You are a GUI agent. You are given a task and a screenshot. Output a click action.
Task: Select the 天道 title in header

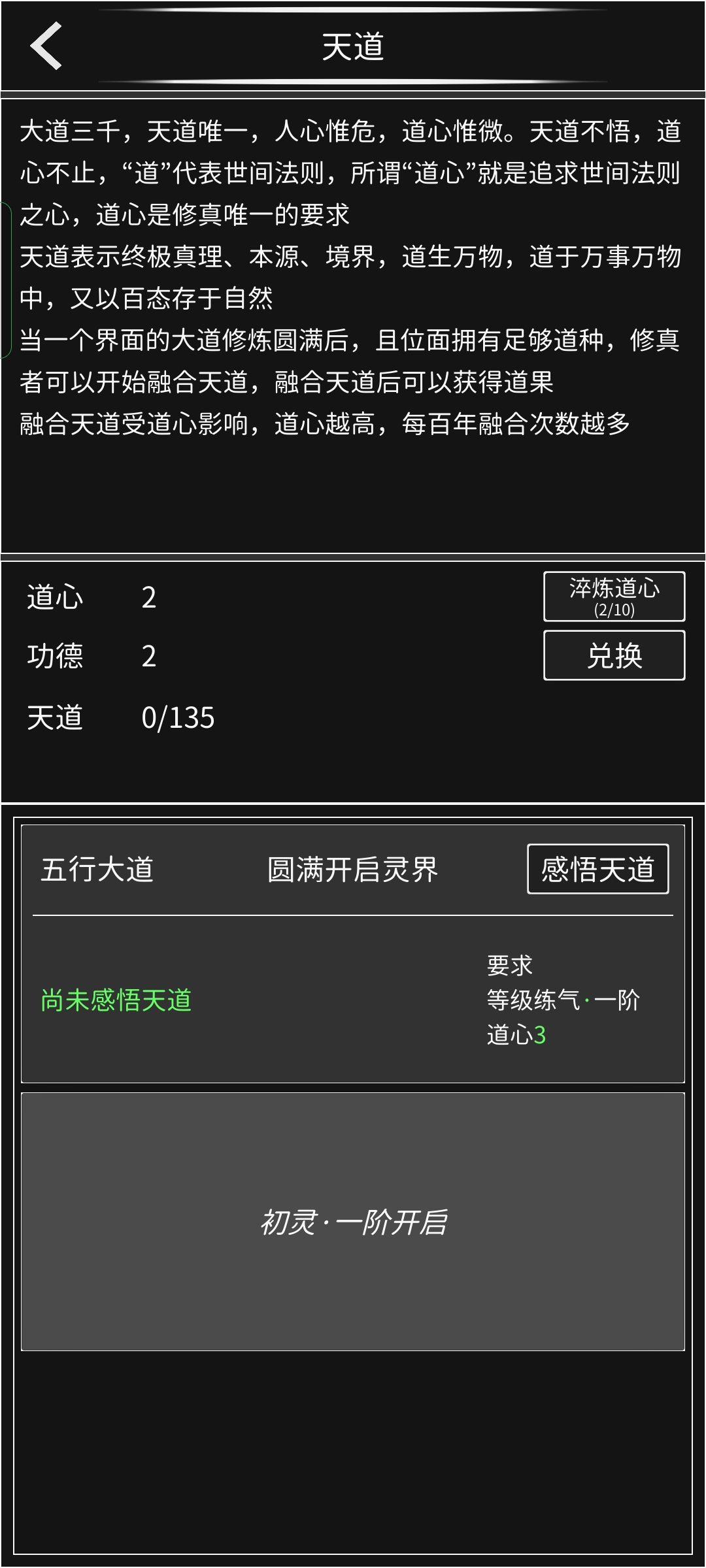click(353, 46)
